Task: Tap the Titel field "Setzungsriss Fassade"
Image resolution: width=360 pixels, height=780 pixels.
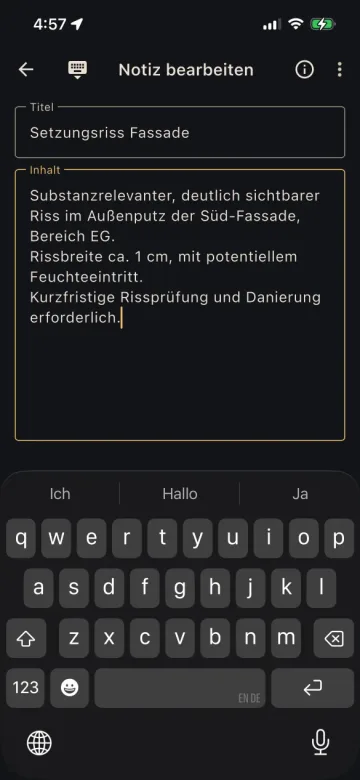Action: tap(180, 133)
